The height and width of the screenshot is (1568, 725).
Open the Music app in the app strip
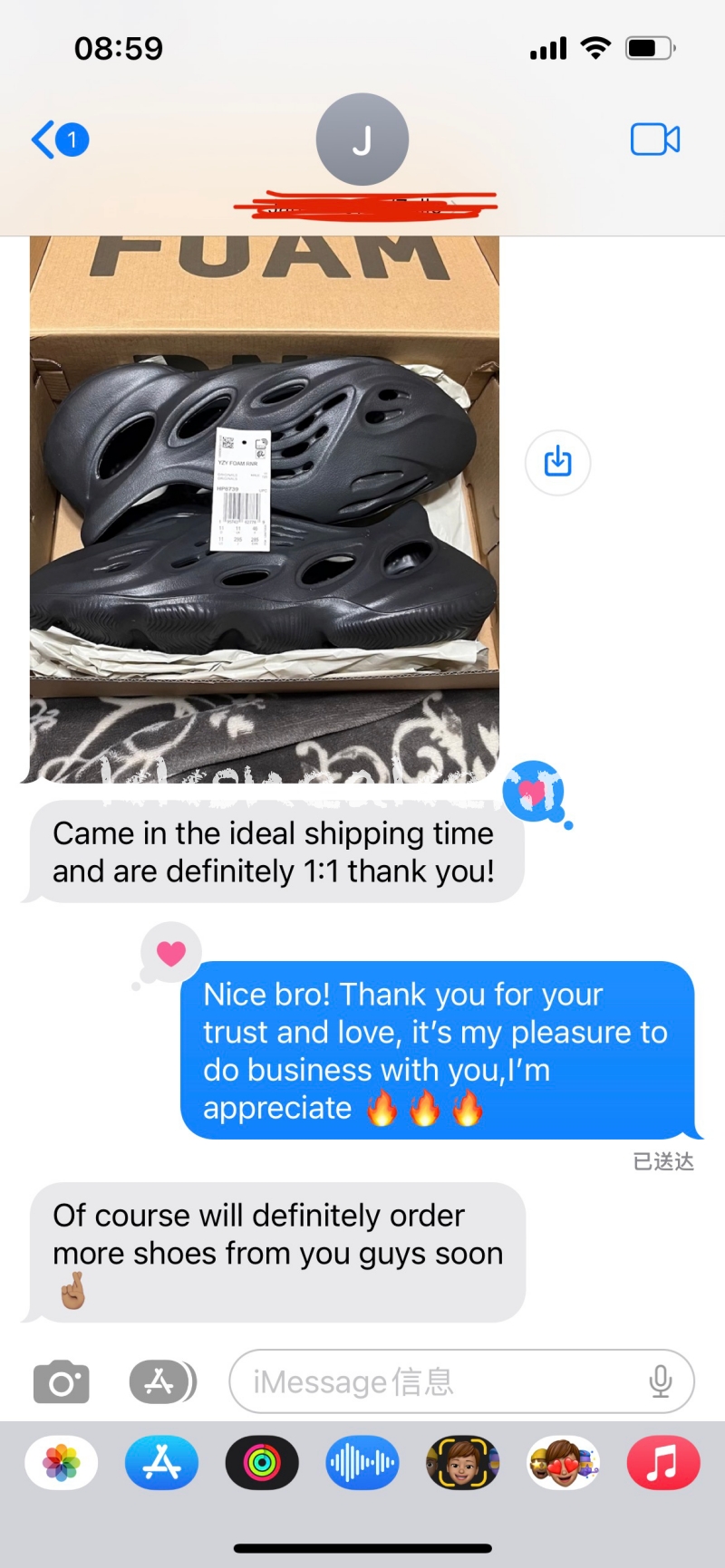(x=662, y=1462)
